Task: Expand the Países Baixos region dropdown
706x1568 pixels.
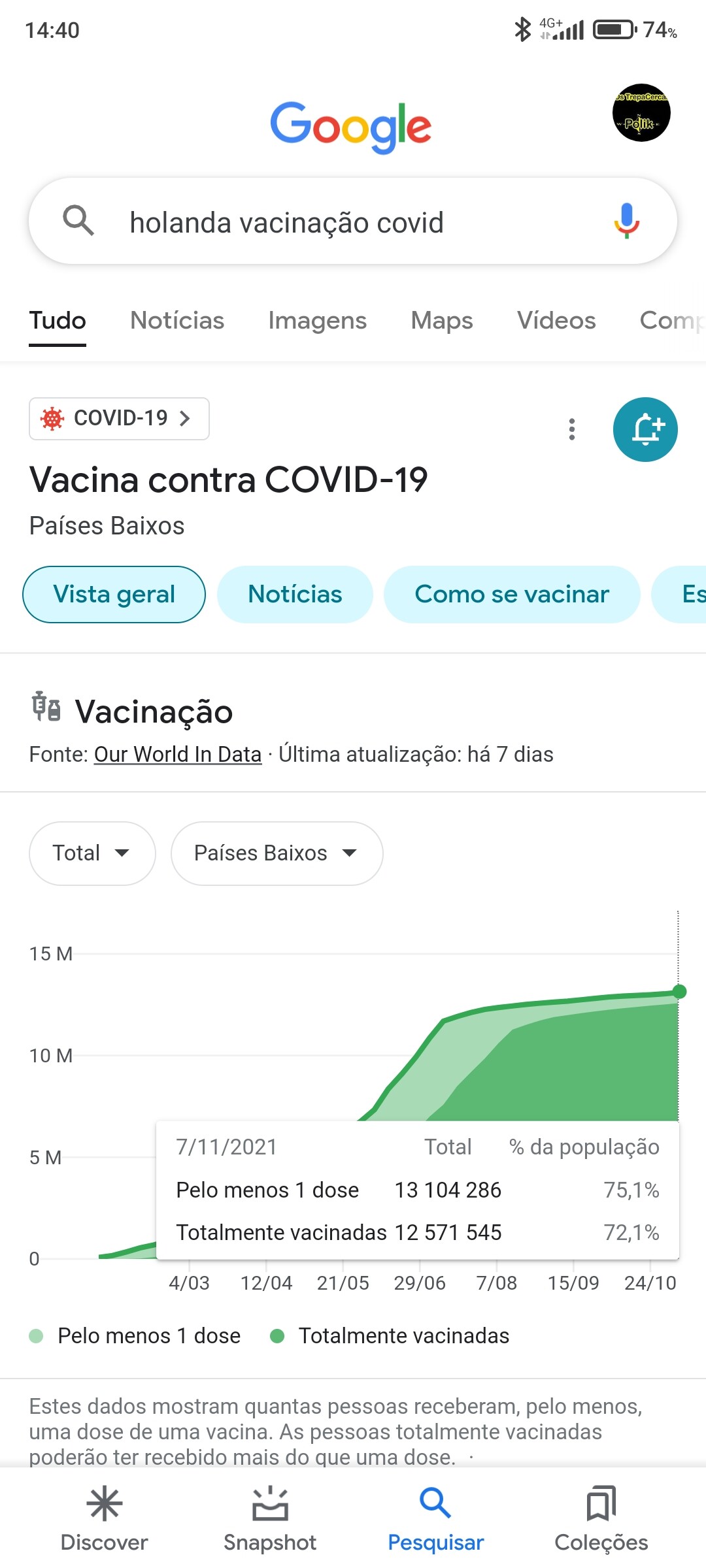Action: (277, 853)
